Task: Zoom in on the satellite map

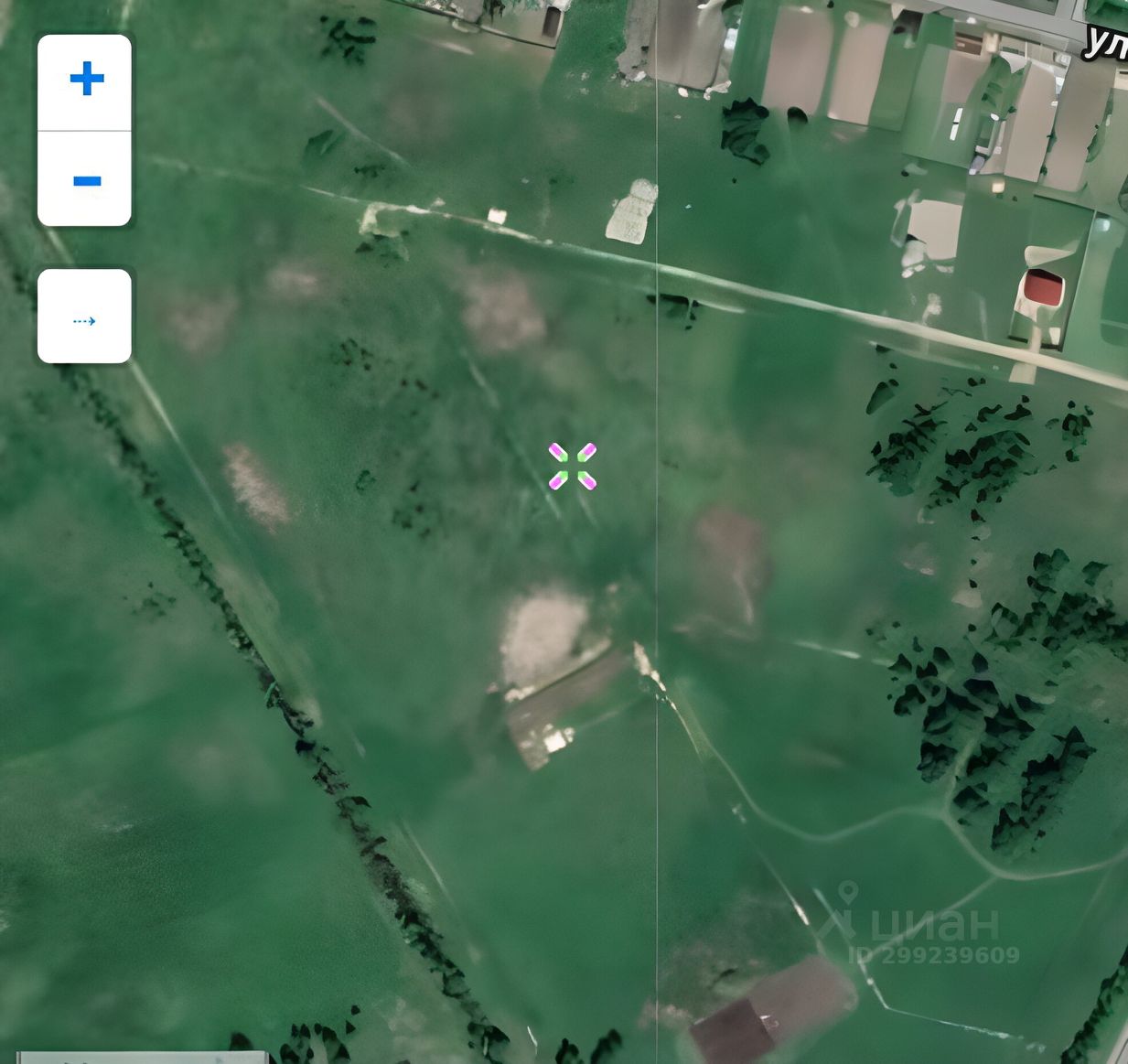Action: (x=85, y=81)
